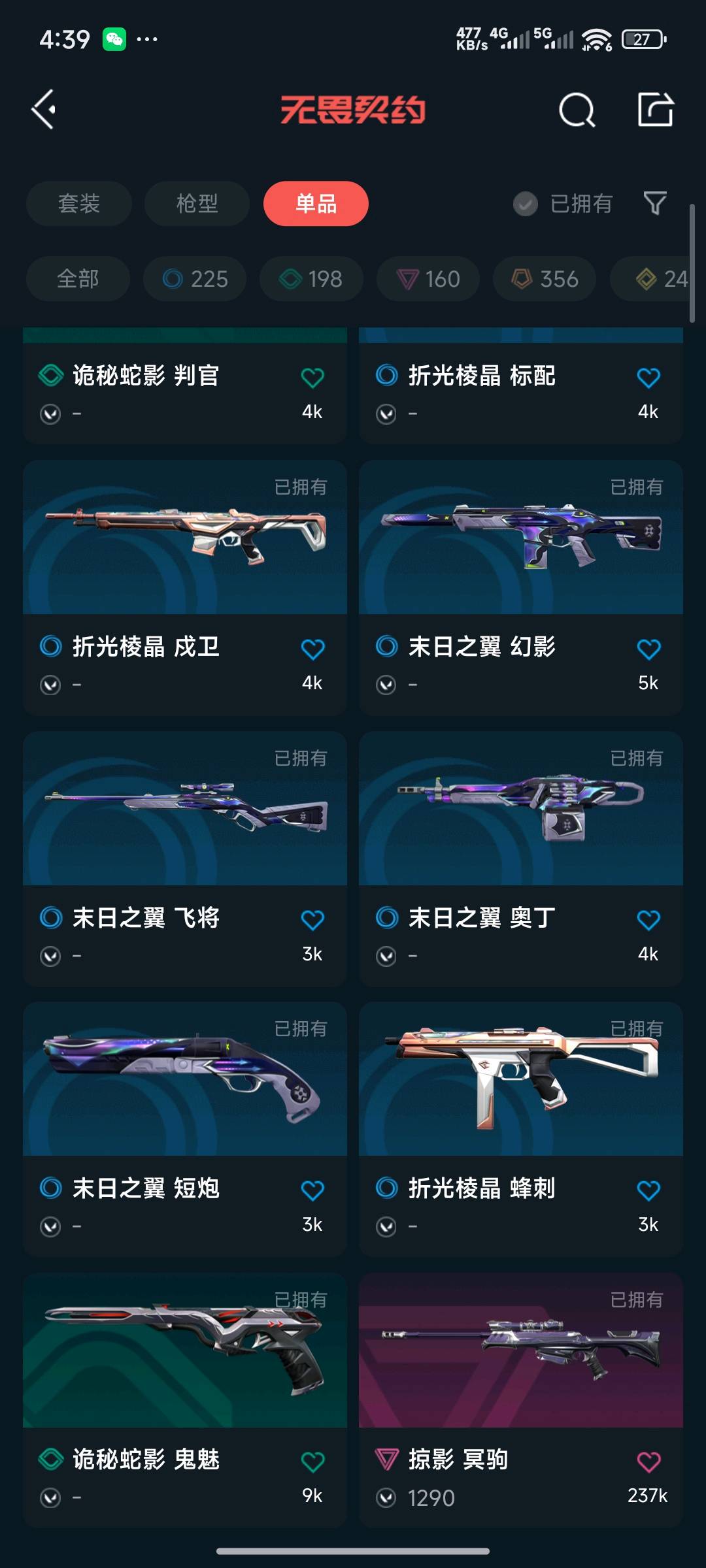706x1568 pixels.
Task: Open the search icon in the header
Action: pos(577,110)
